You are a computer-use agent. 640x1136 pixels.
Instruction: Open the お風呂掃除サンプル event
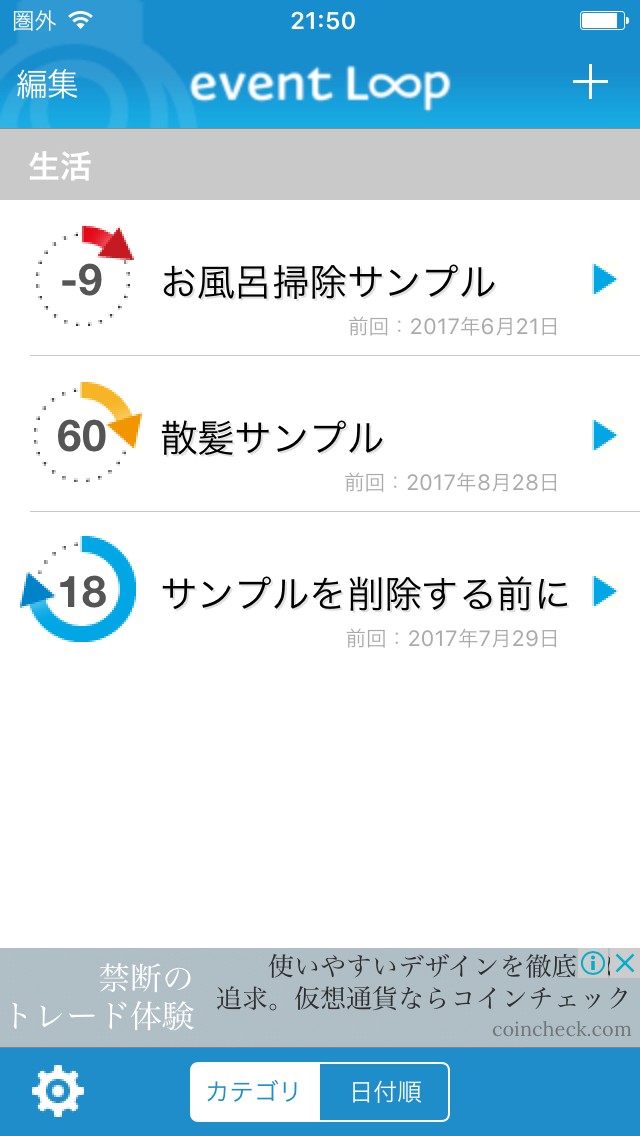coord(328,282)
